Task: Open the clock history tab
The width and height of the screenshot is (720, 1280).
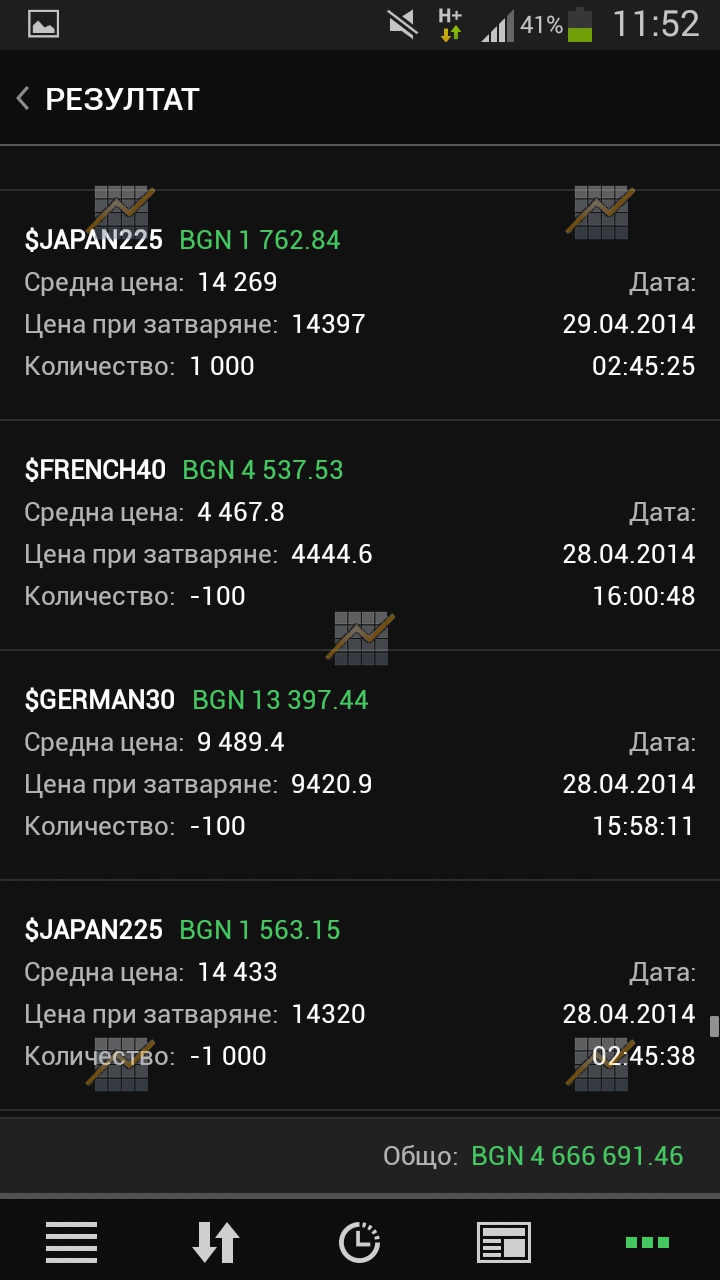Action: 360,1242
